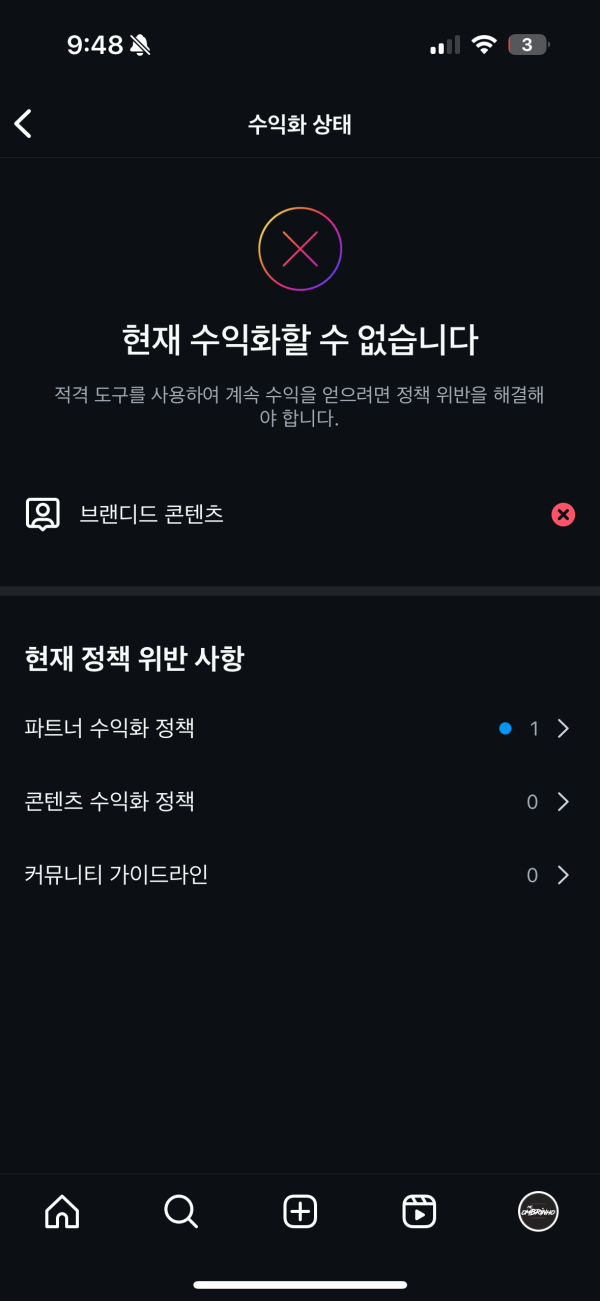Open the Search tab

[181, 1211]
